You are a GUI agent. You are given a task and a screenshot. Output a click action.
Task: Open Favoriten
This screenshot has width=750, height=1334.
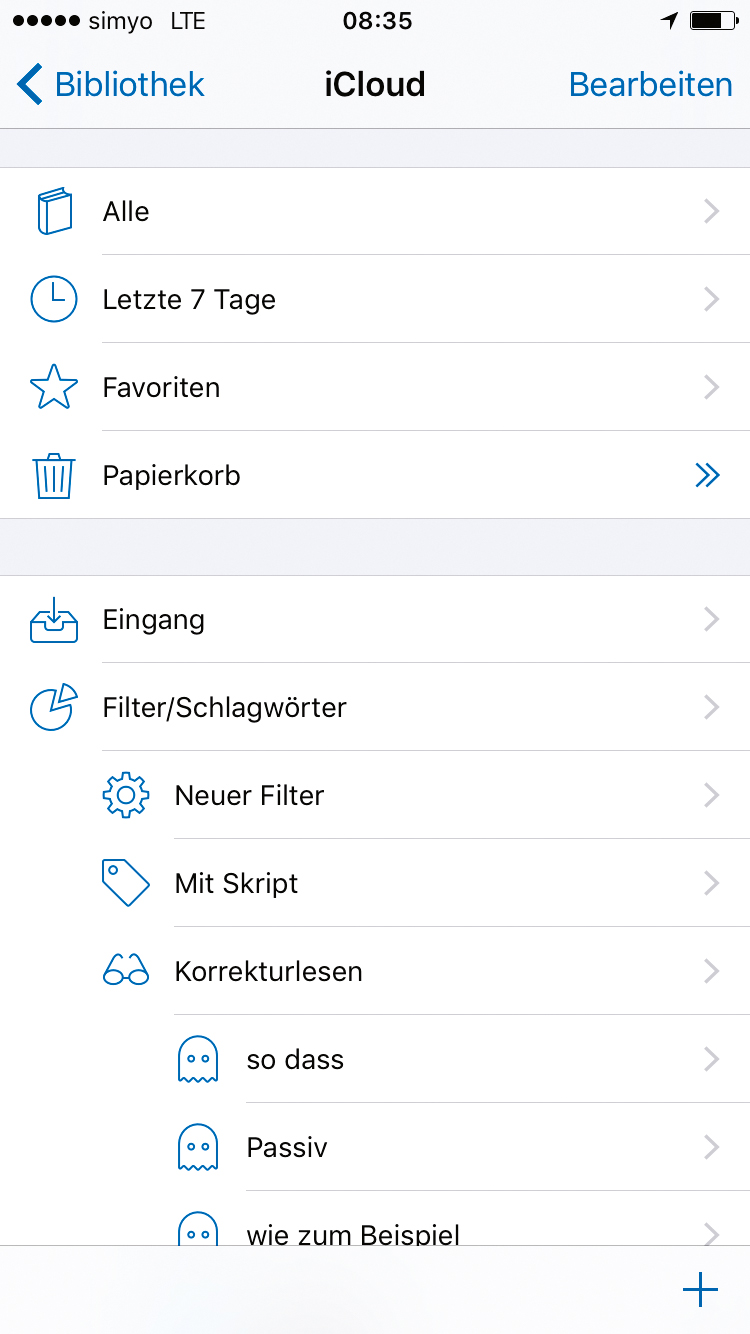coord(375,388)
